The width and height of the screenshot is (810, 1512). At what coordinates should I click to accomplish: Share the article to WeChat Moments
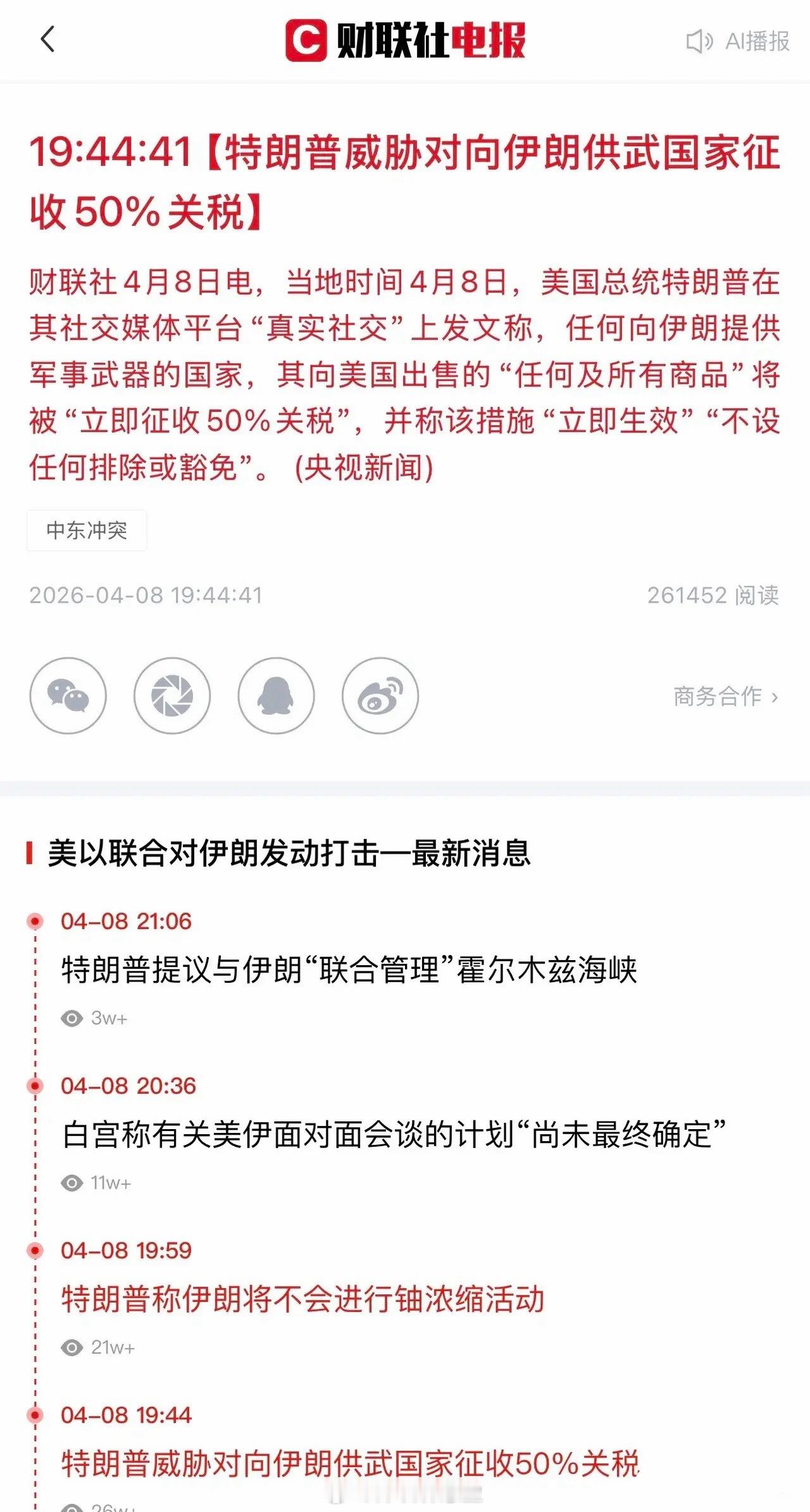pyautogui.click(x=173, y=694)
